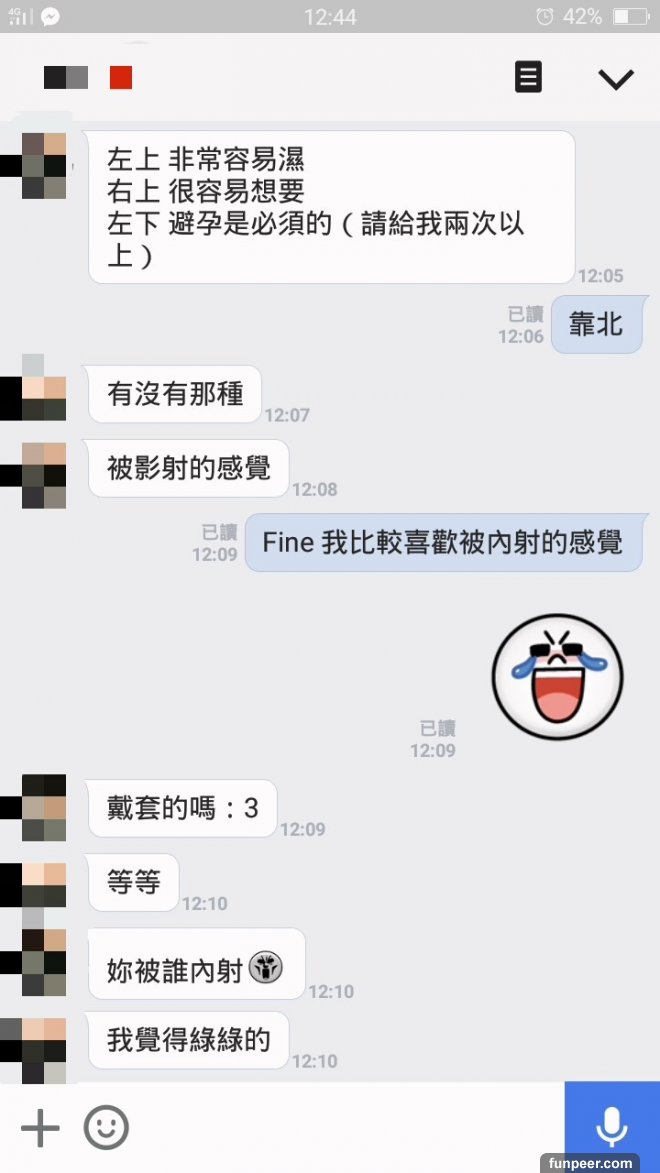
Task: Tap the laughing crying sticker
Action: pos(557,676)
